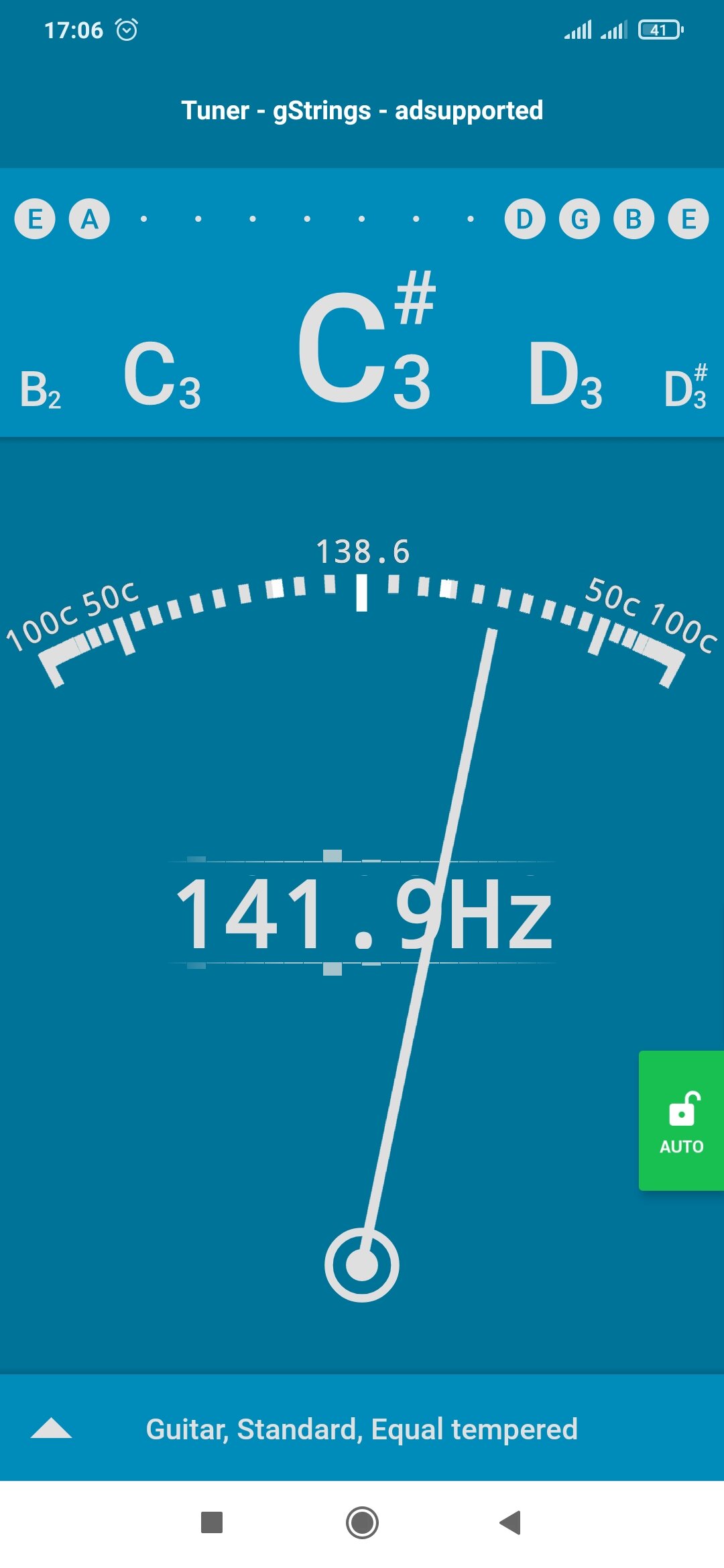Select the B string circle
Screen dimensions: 724x1568
634,219
